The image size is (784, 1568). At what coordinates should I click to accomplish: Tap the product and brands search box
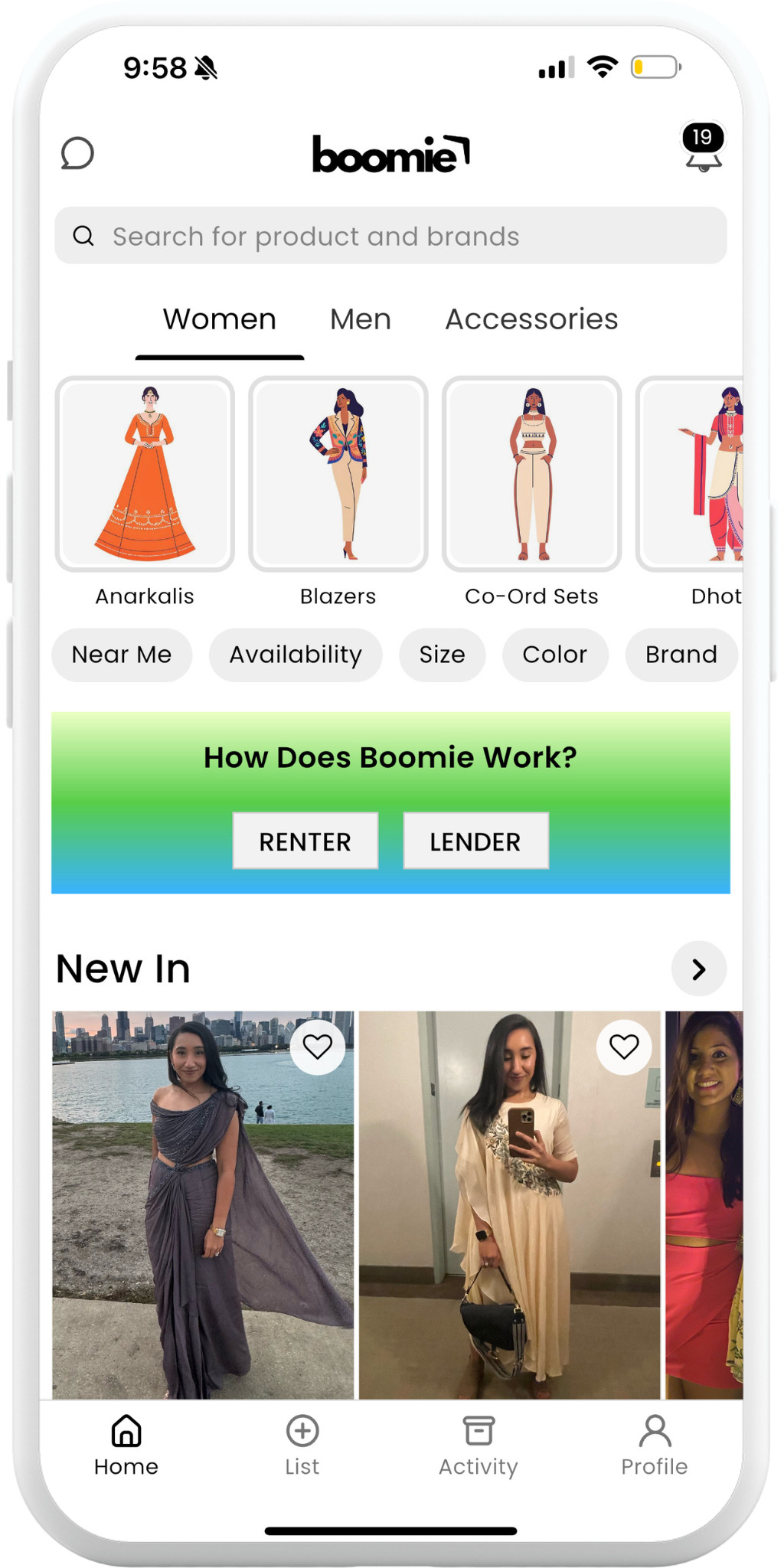(x=390, y=236)
